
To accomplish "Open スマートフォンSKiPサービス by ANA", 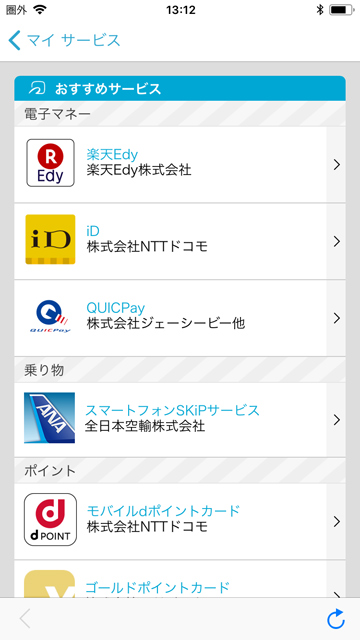I will (x=180, y=420).
